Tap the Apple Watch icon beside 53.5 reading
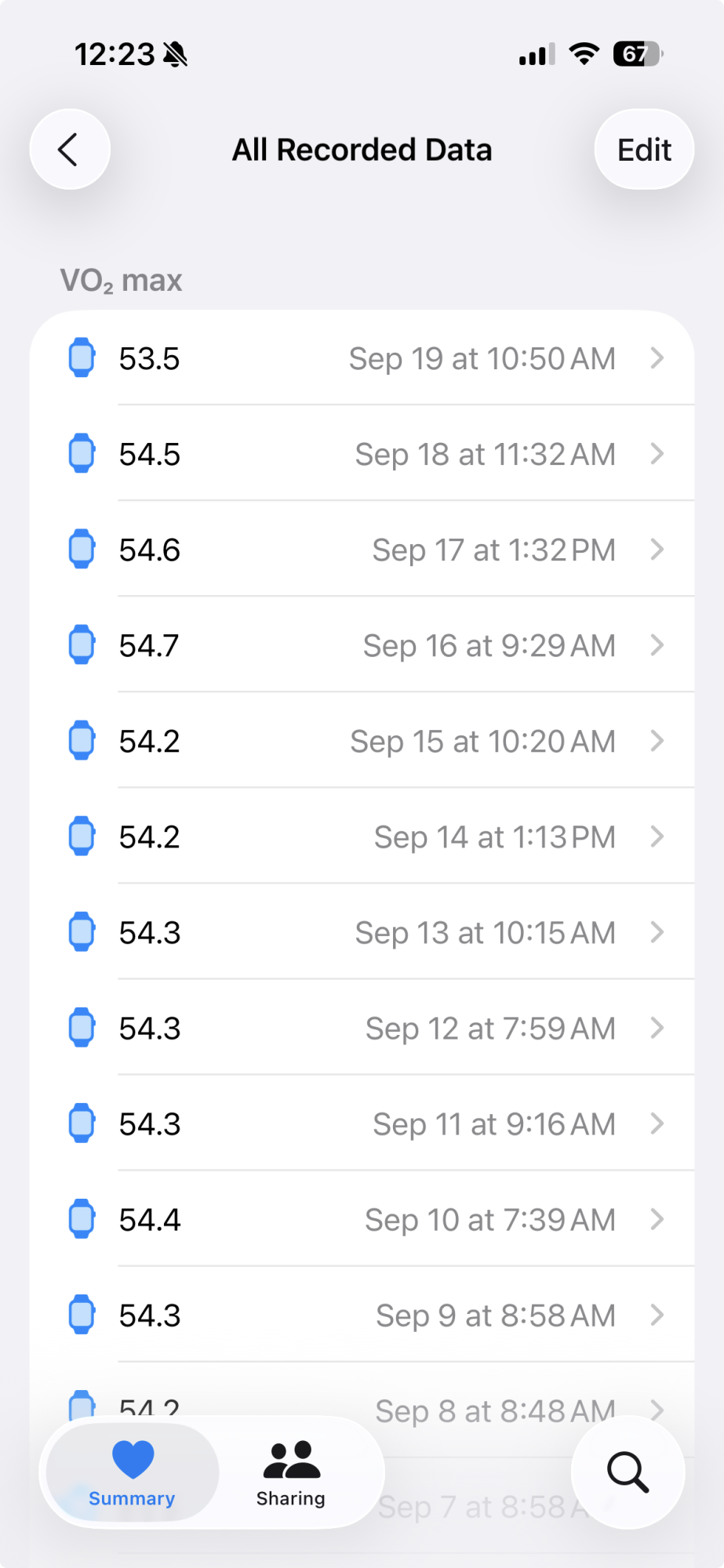 click(82, 358)
